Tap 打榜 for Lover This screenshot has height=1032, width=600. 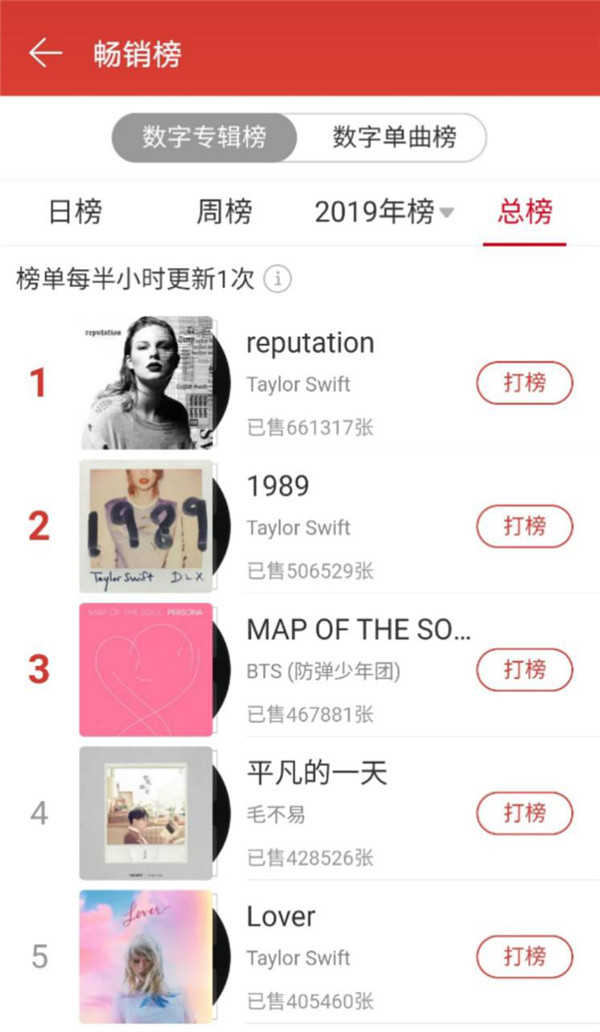click(524, 956)
